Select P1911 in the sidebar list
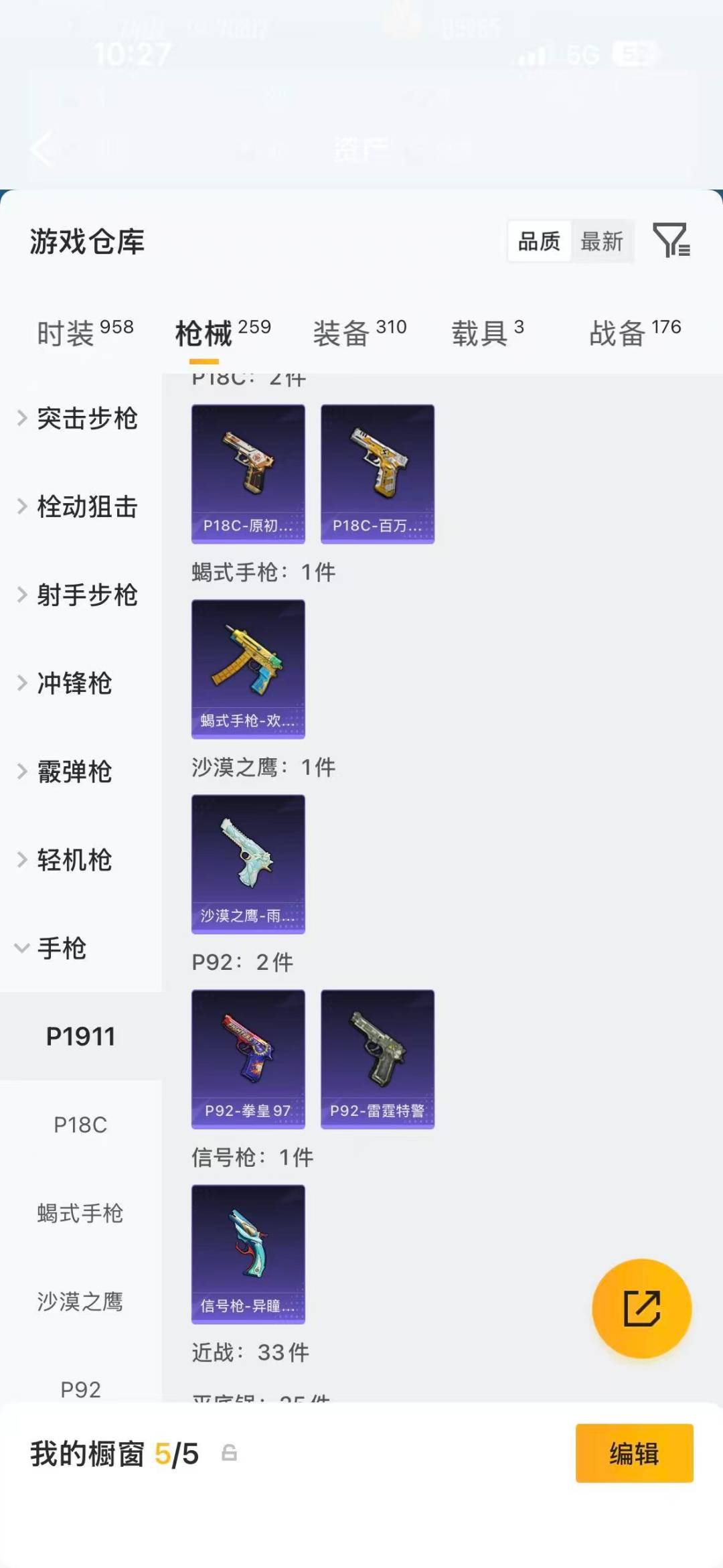723x1568 pixels. [80, 1036]
